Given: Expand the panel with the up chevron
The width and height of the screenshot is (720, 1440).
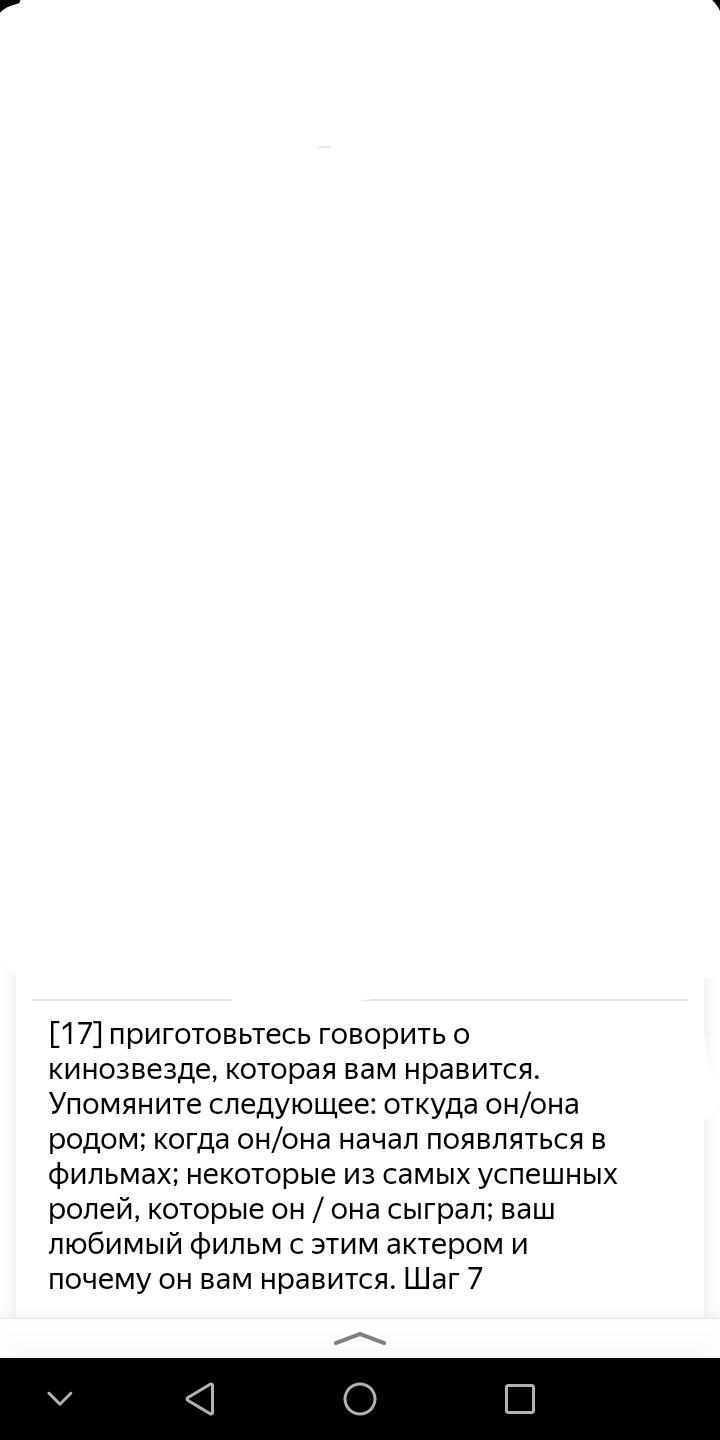Looking at the screenshot, I should pos(360,1339).
